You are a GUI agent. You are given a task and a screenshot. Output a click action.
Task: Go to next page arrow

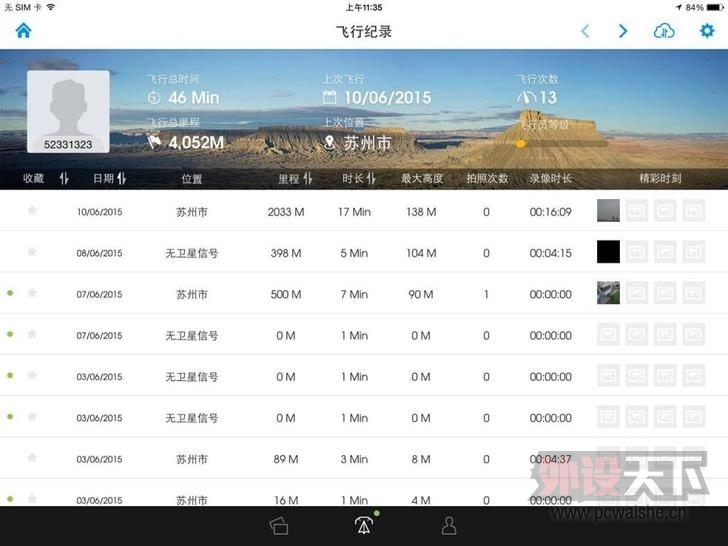(x=623, y=31)
